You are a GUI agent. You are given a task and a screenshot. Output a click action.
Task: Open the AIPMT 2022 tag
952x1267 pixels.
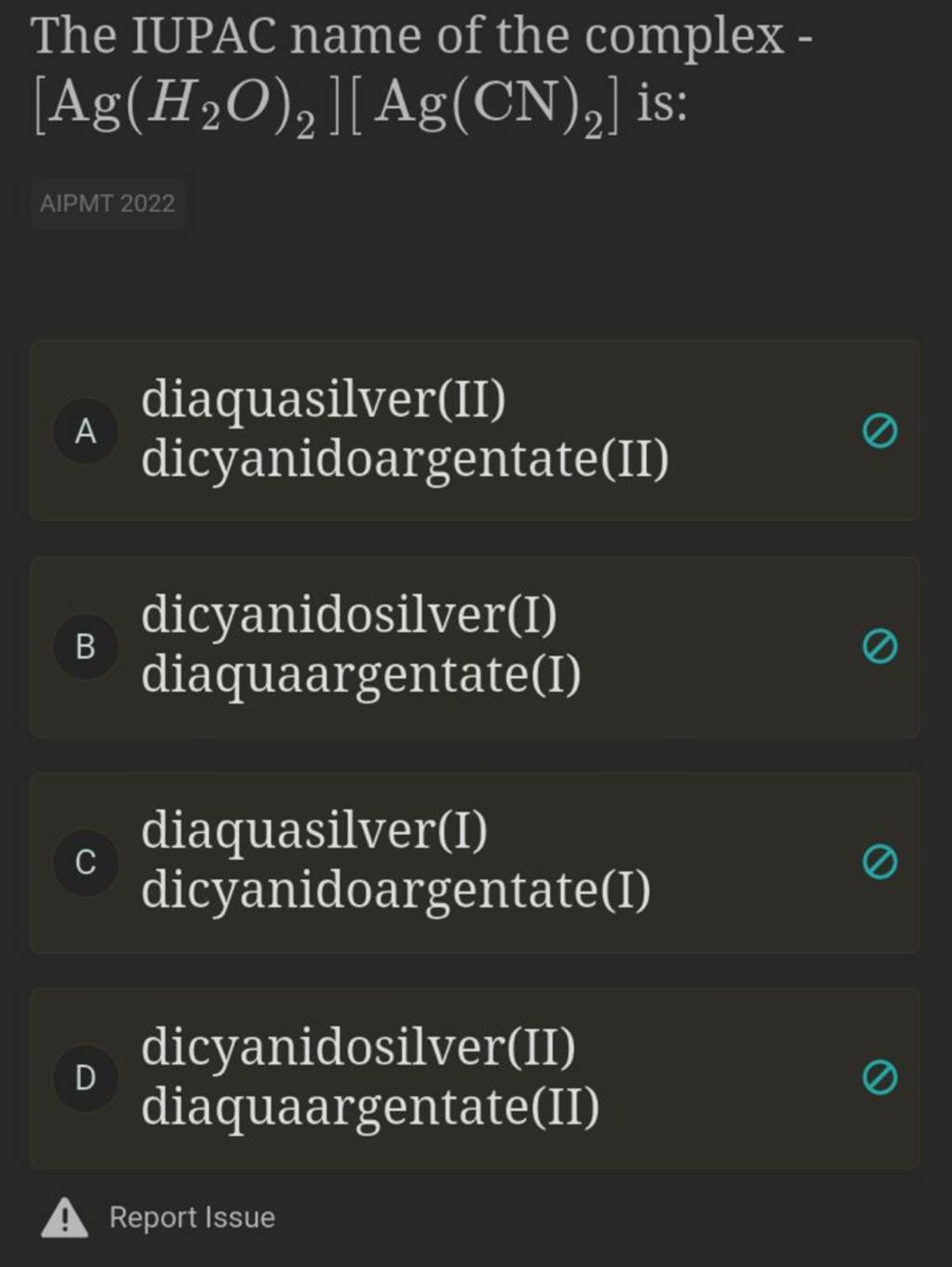108,202
